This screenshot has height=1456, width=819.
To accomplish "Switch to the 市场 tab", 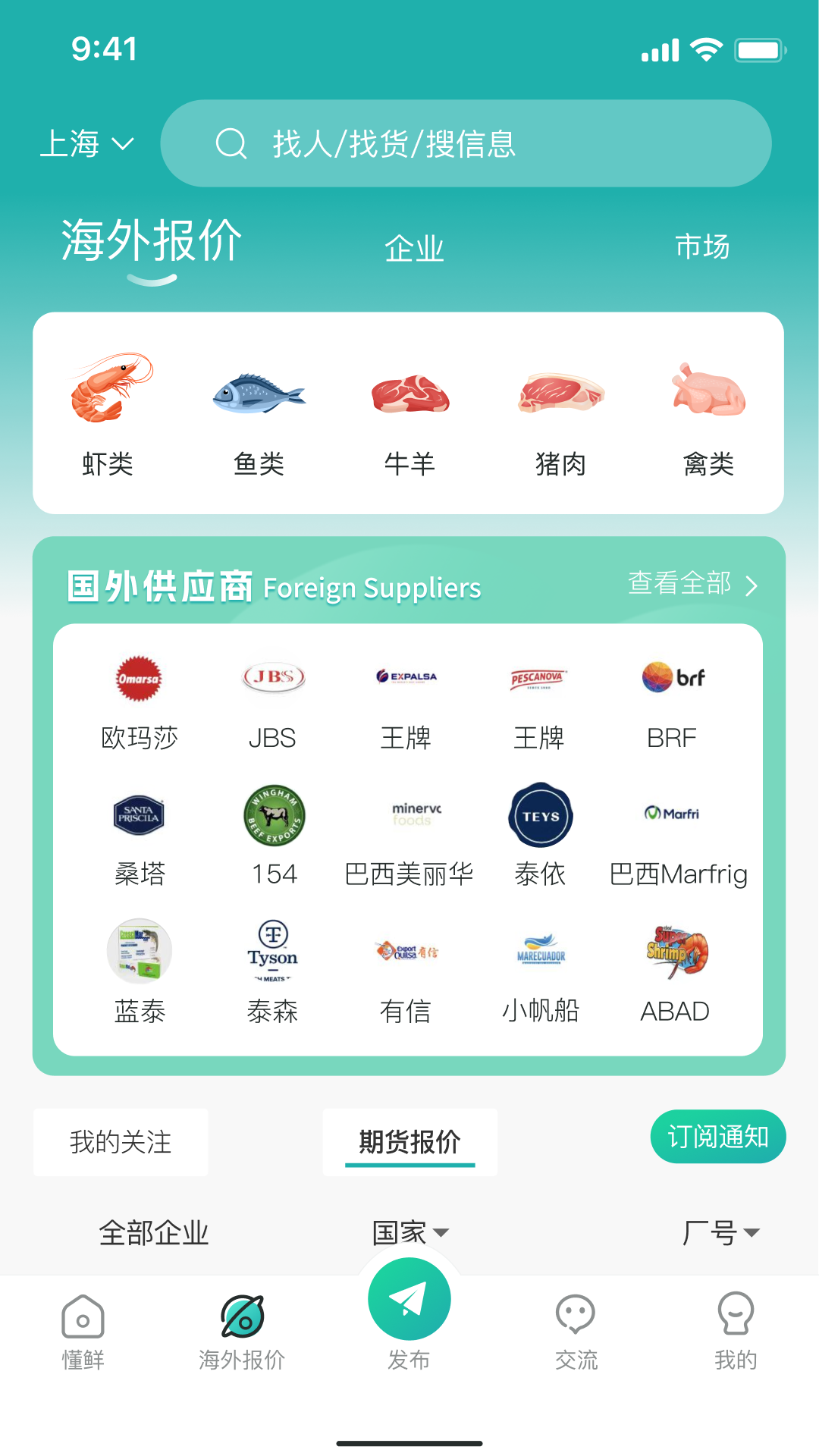I will point(702,246).
